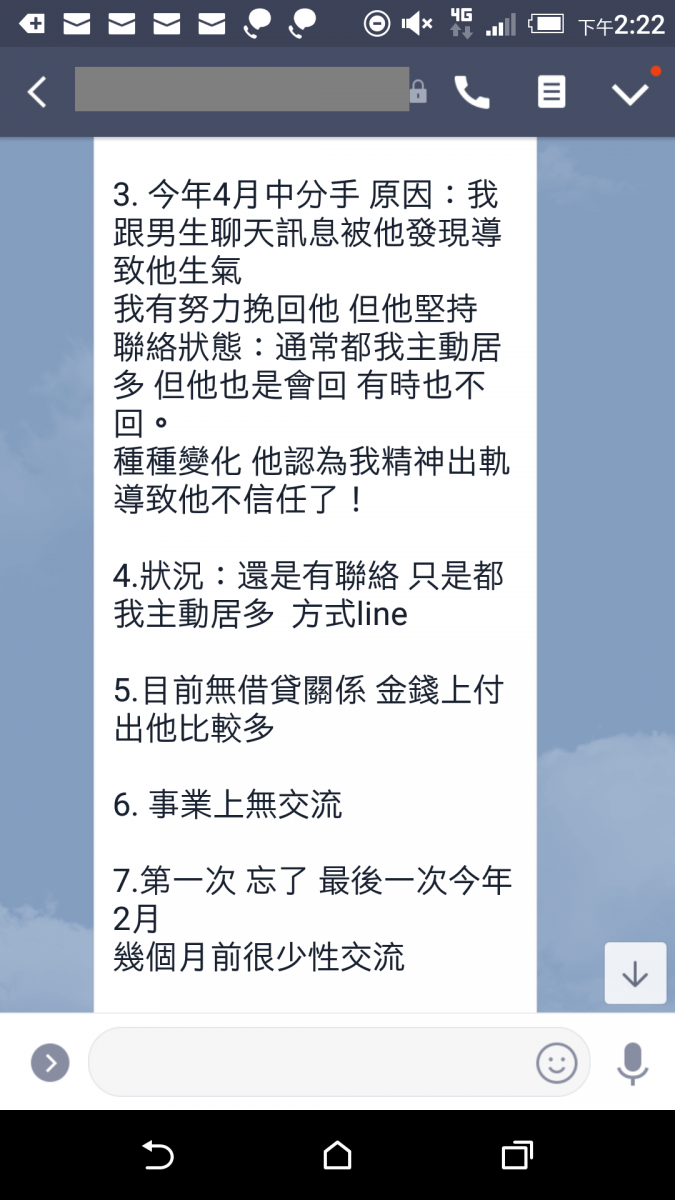The width and height of the screenshot is (675, 1200).
Task: Record a voice message with the microphone
Action: click(x=632, y=1062)
